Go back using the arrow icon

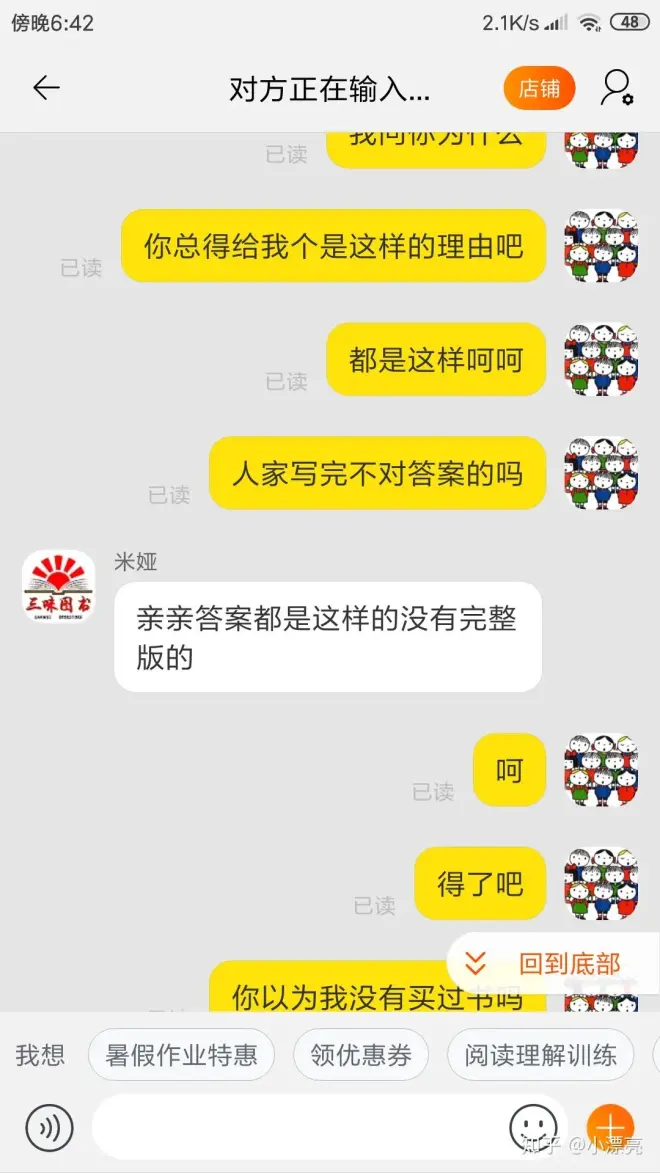pyautogui.click(x=46, y=88)
